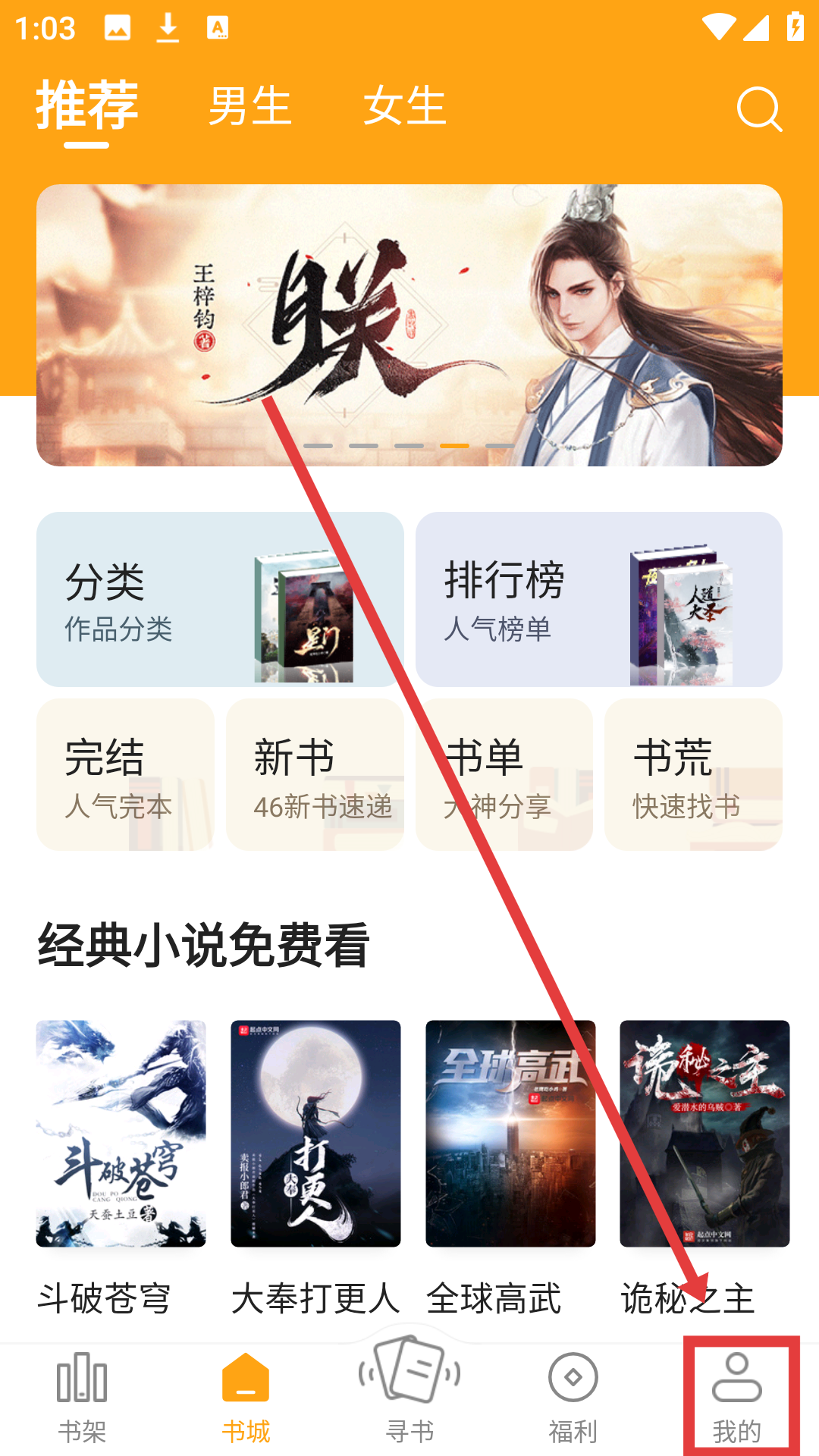Open the novel 大奉打更人
Screen dimensions: 819x1456
pyautogui.click(x=315, y=1134)
